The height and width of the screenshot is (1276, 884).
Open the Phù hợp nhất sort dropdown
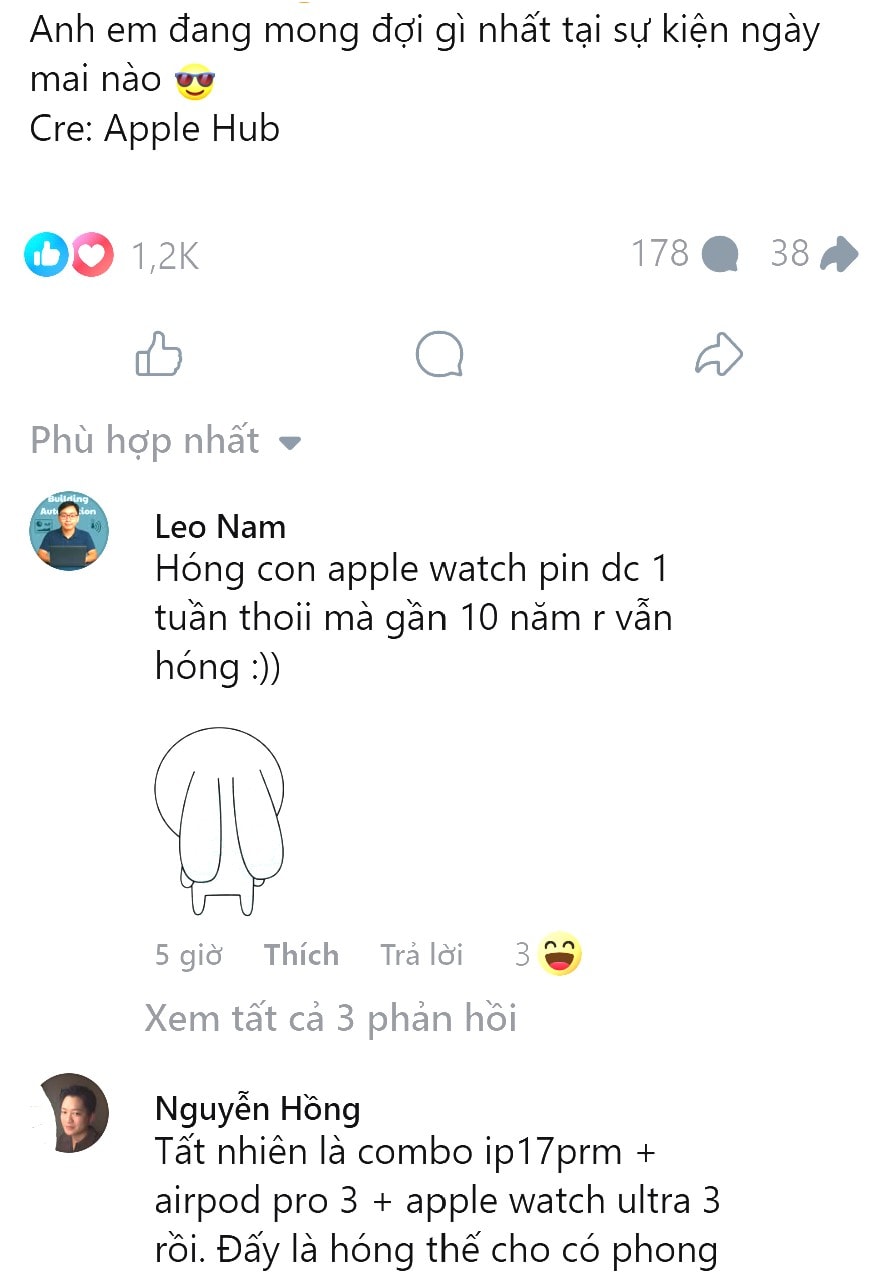coord(165,441)
